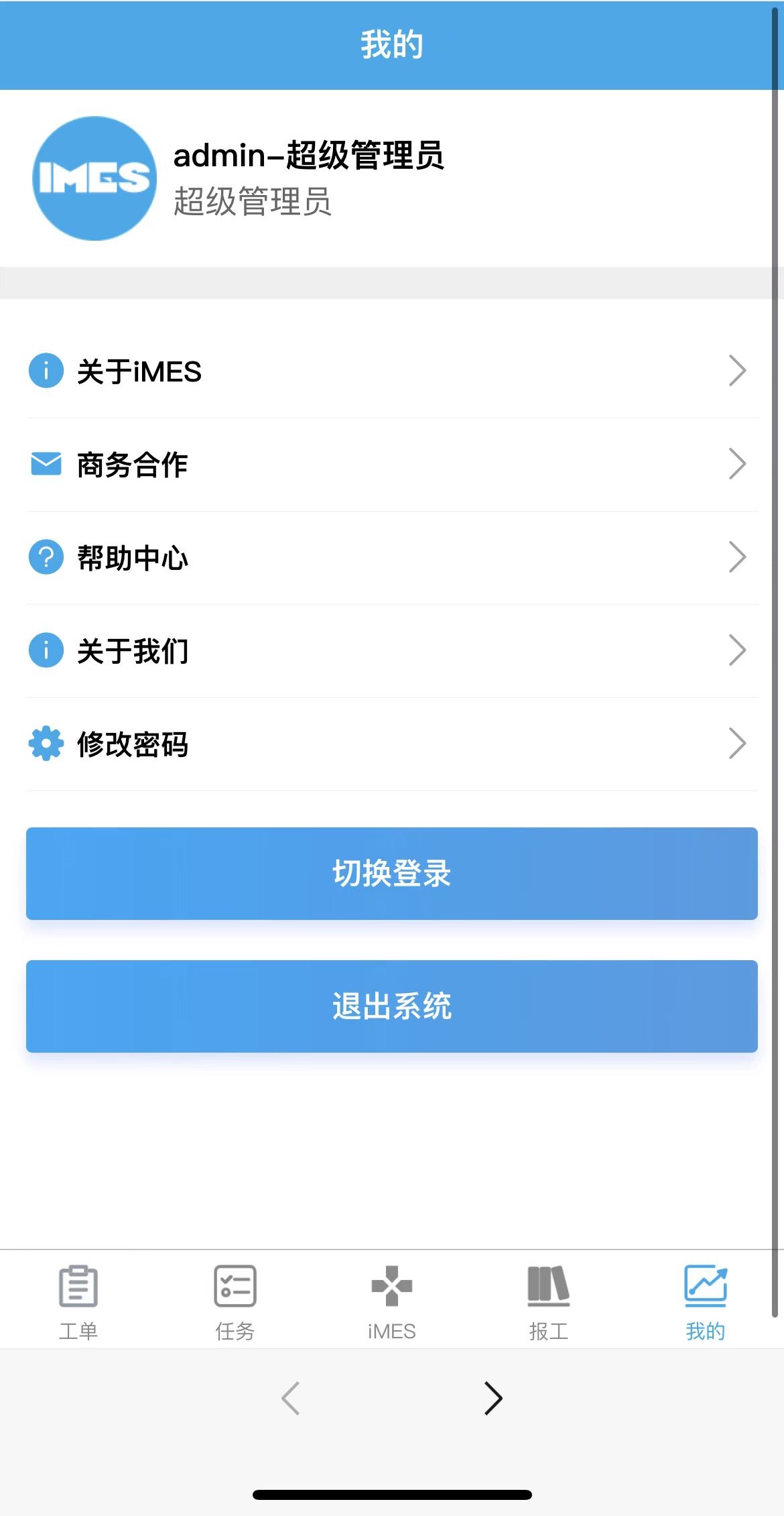Tap the back navigation arrow

[291, 1398]
